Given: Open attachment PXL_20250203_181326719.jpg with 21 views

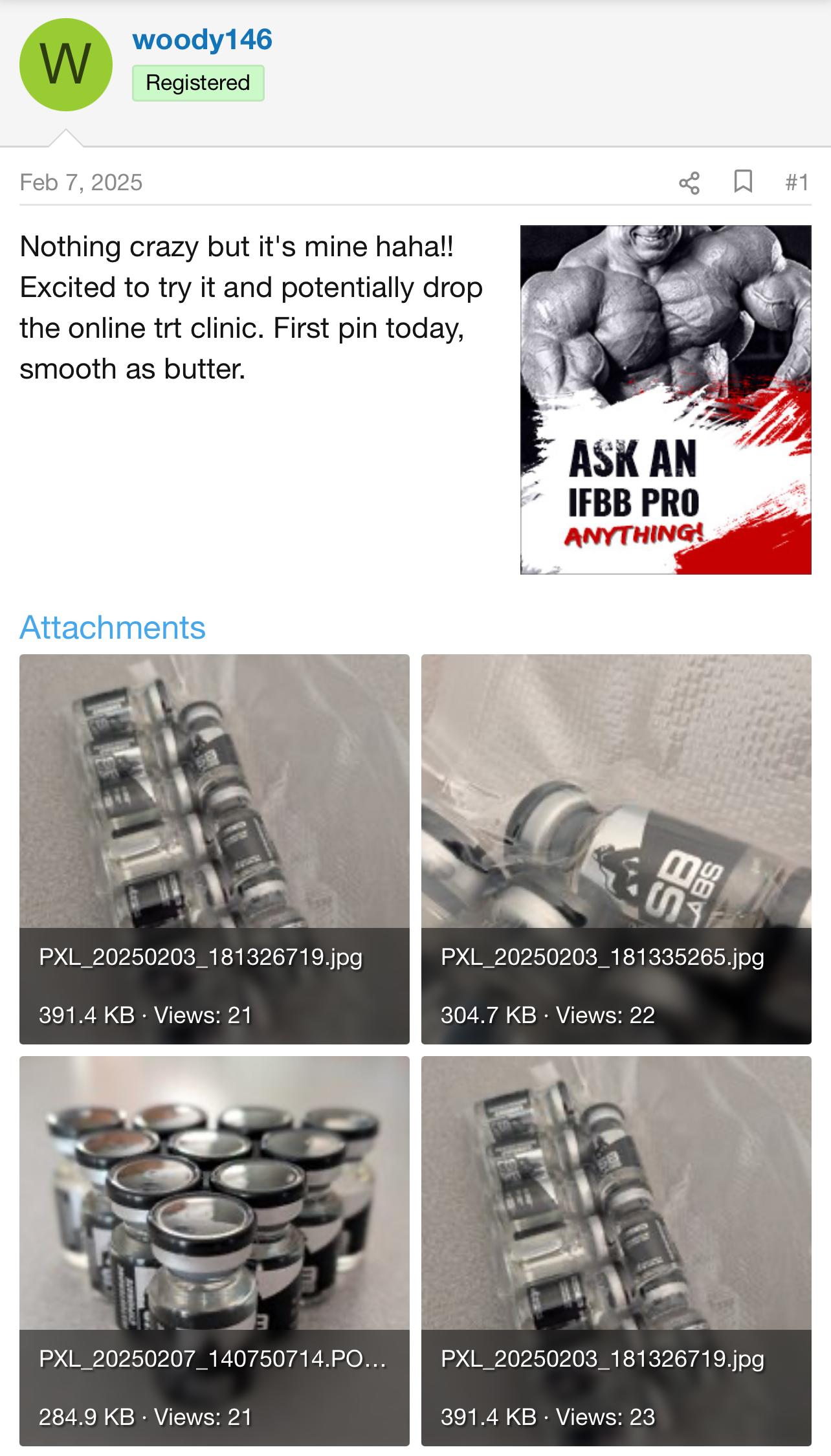Looking at the screenshot, I should (x=214, y=848).
